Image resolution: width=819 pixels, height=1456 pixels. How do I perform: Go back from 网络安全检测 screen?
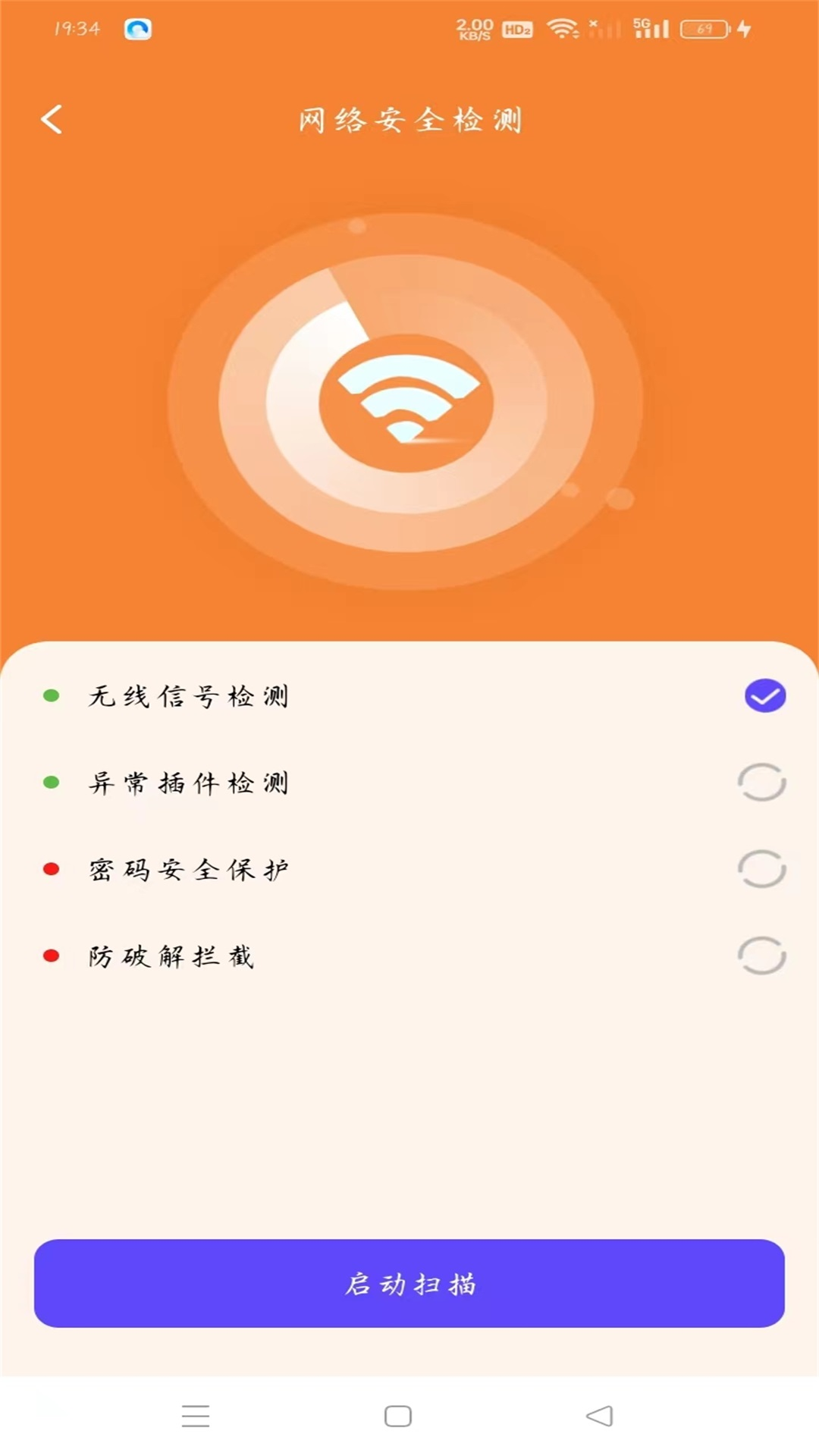52,119
